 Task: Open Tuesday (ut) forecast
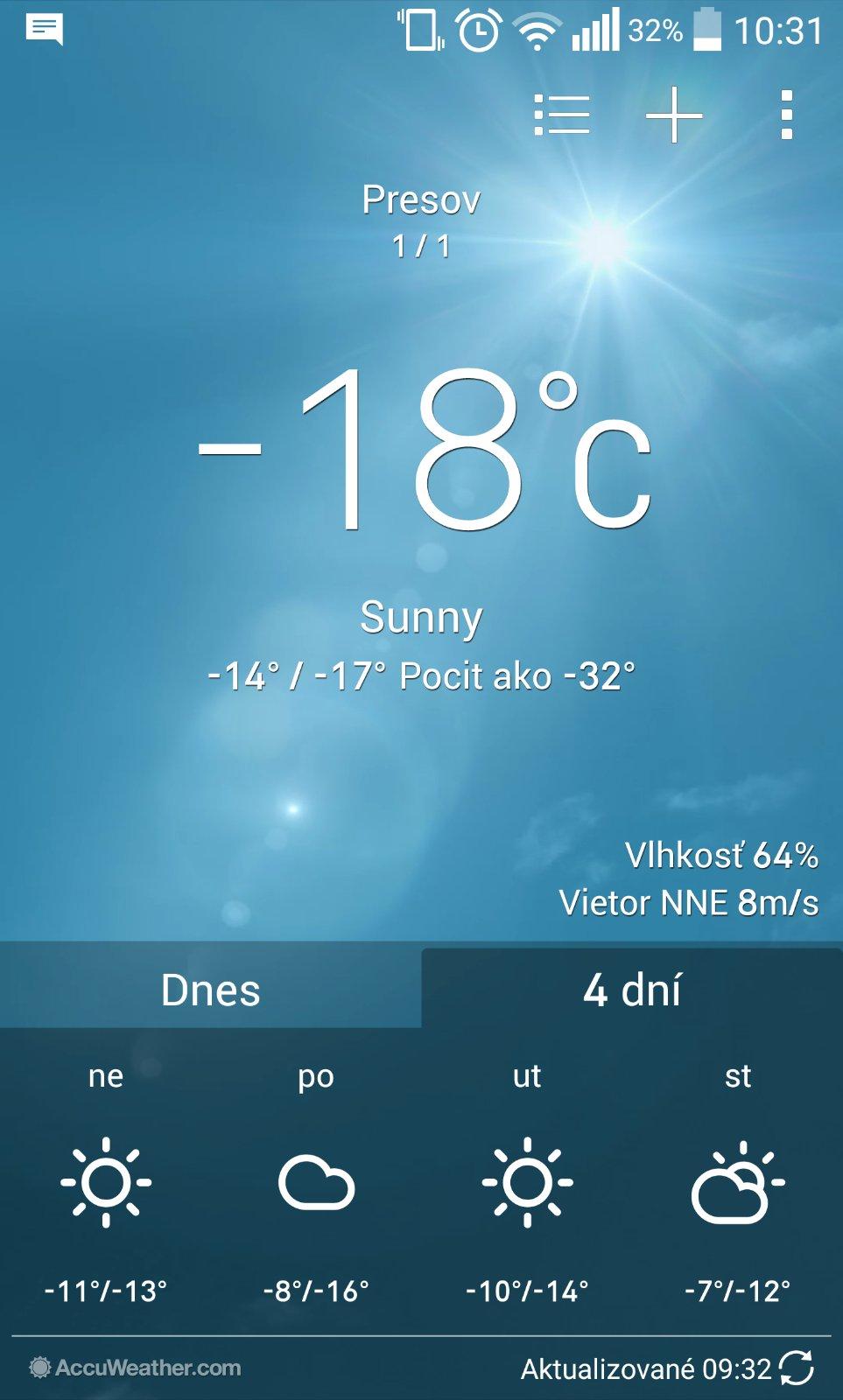(x=527, y=1181)
